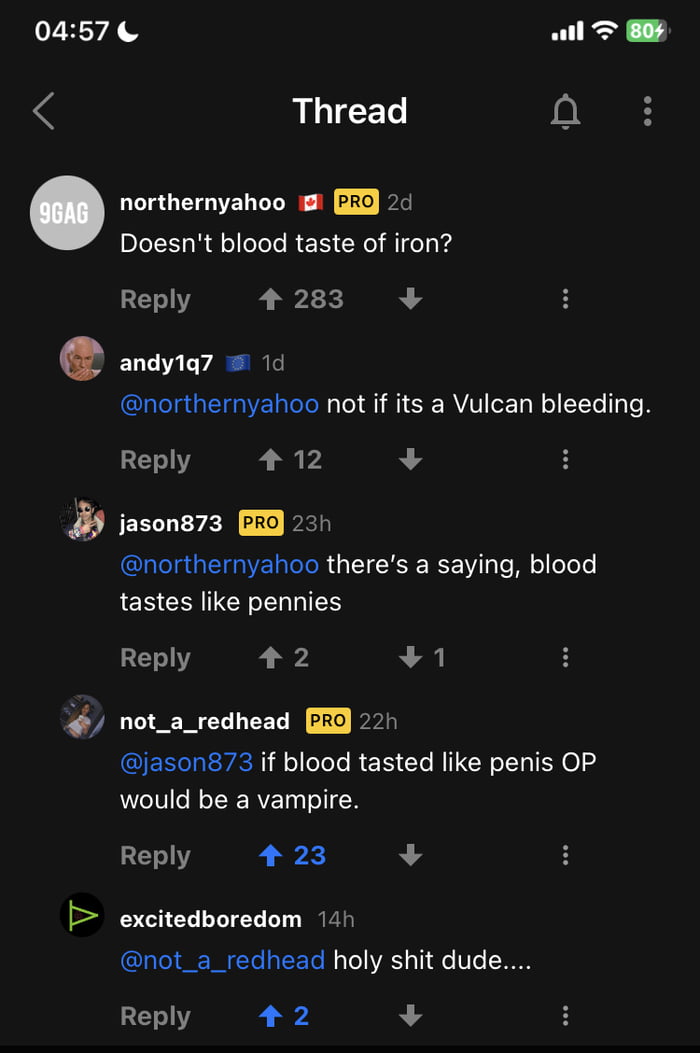Screen dimensions: 700x1053
Task: Open the @northernyahoo mention in jason873's comment
Action: pos(219,564)
